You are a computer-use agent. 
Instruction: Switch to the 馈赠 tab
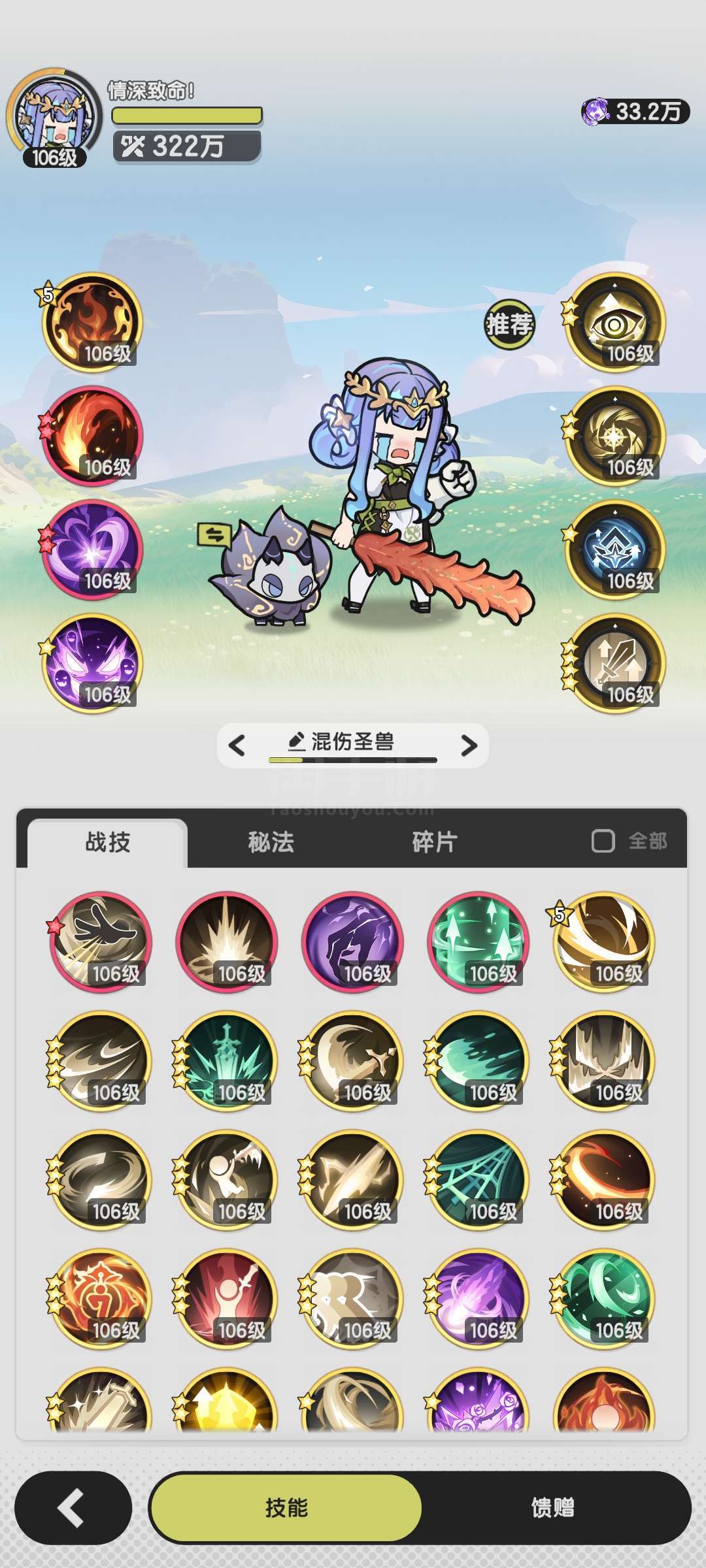pos(553,1508)
